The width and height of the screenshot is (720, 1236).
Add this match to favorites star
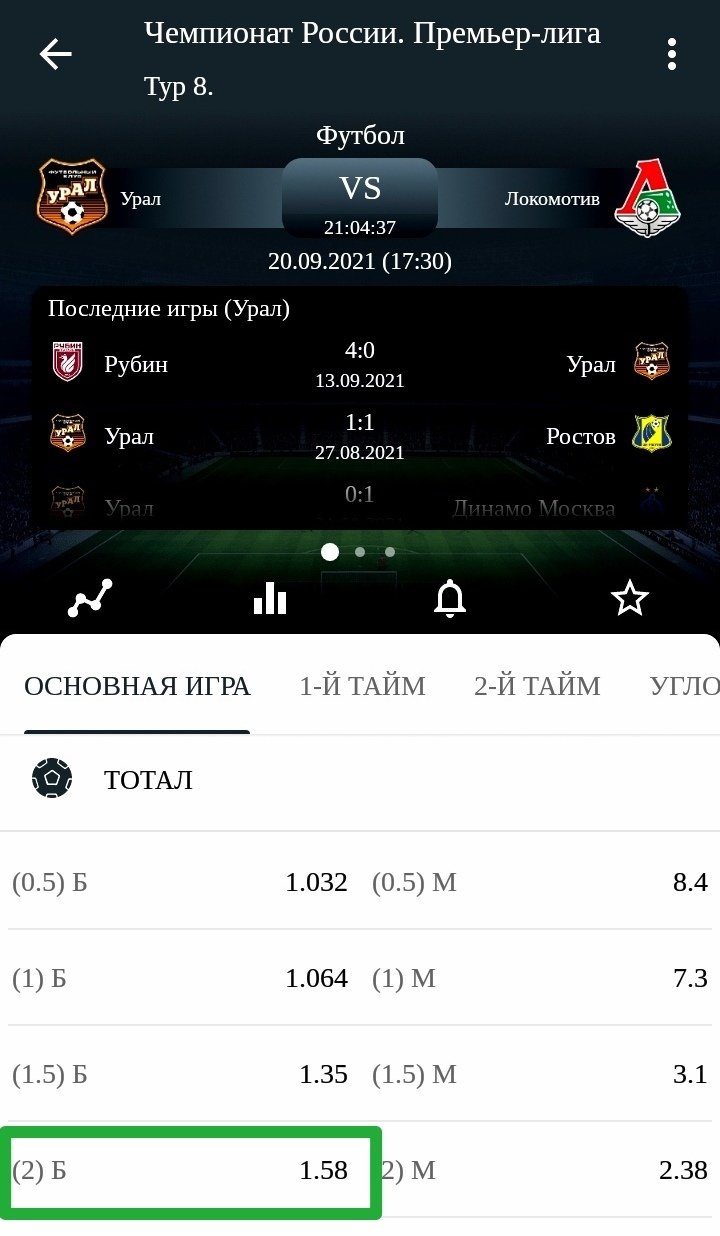point(630,598)
